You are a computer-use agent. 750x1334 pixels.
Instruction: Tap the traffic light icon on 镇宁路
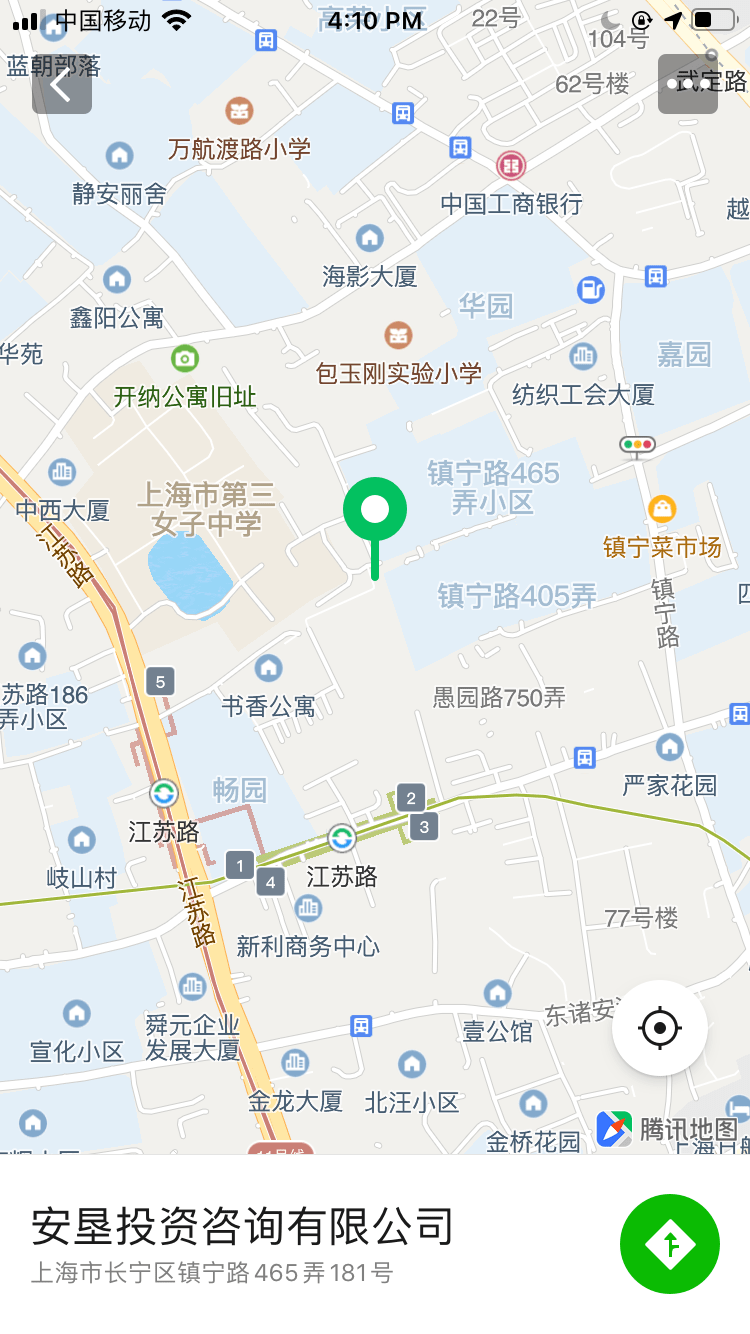pos(637,446)
